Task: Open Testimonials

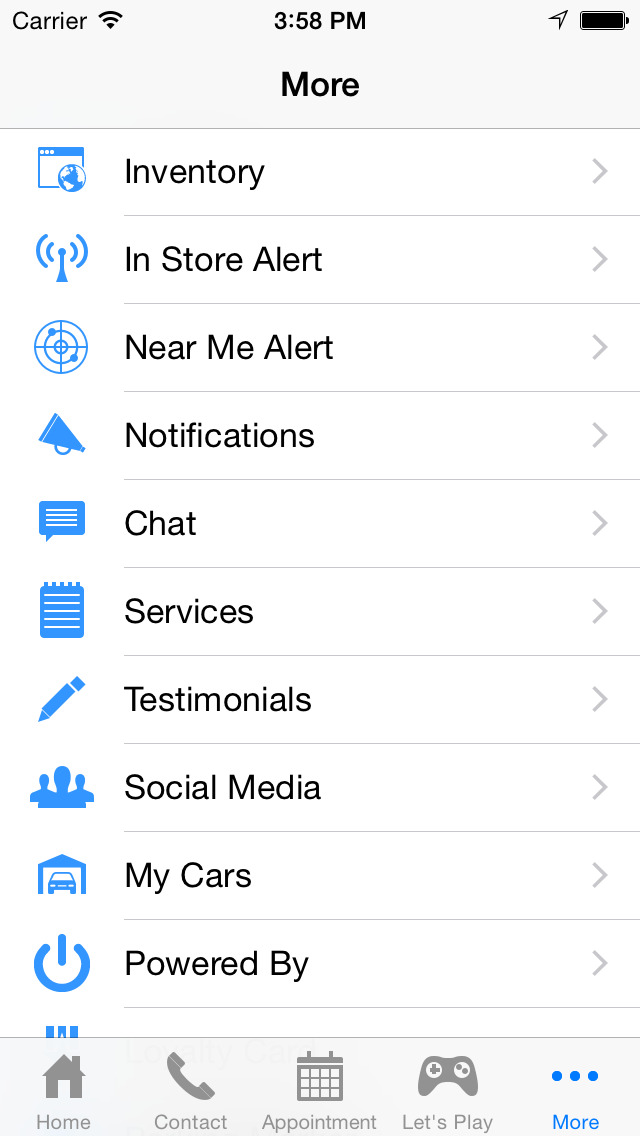Action: tap(320, 700)
